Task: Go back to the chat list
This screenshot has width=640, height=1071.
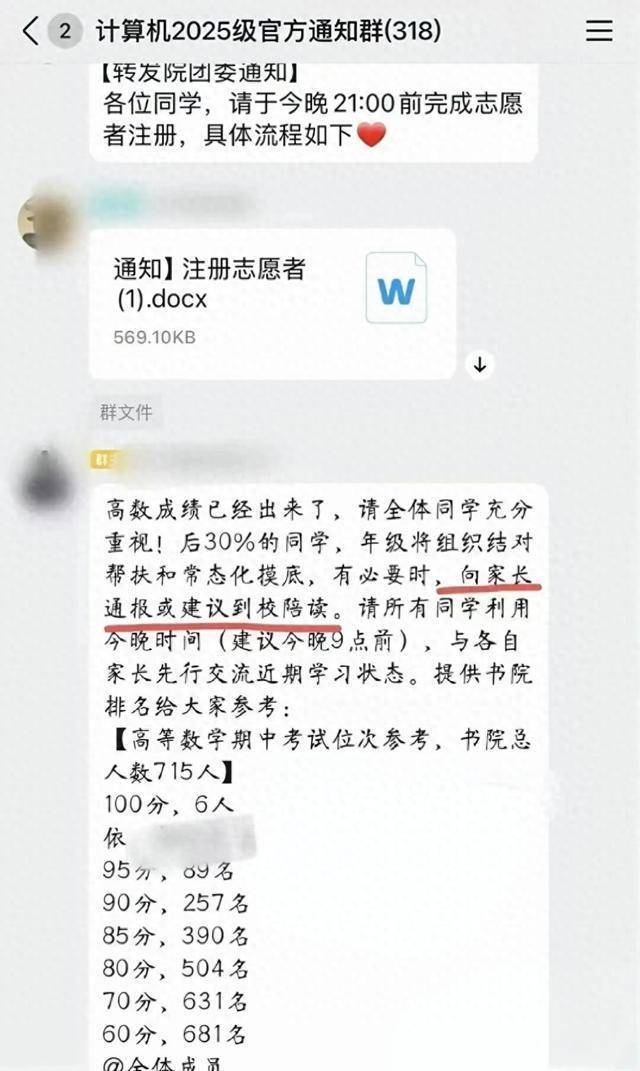Action: [31, 31]
